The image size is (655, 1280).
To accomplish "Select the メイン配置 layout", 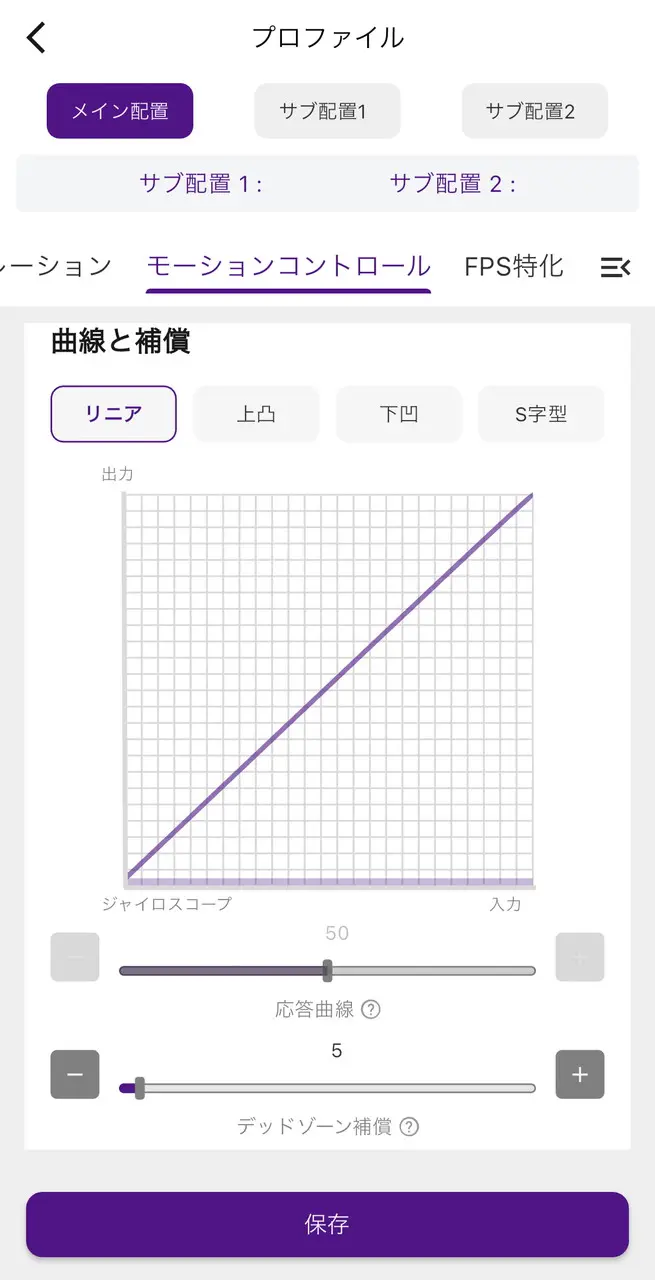I will click(119, 111).
